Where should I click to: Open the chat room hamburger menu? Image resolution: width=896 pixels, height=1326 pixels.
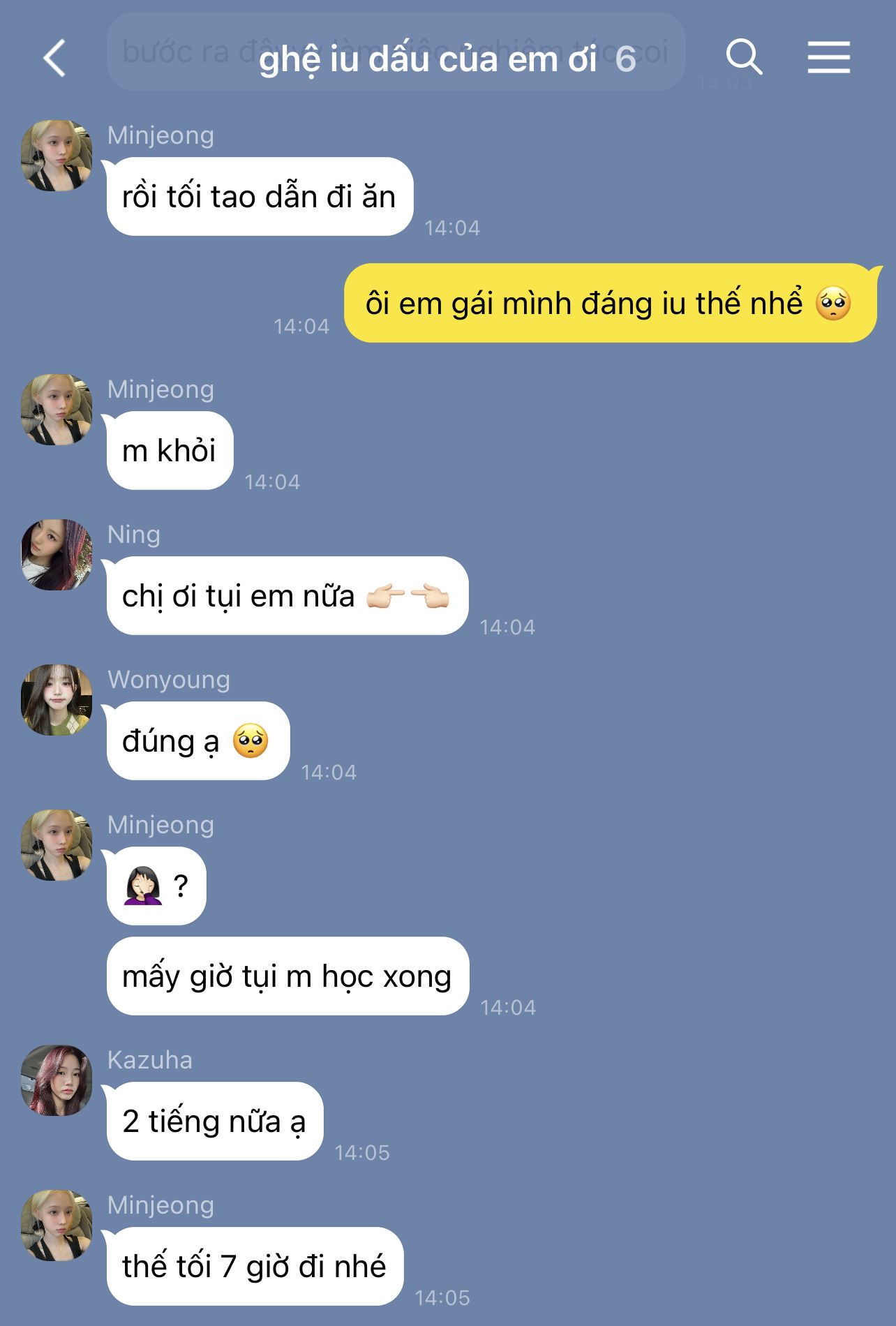click(828, 57)
